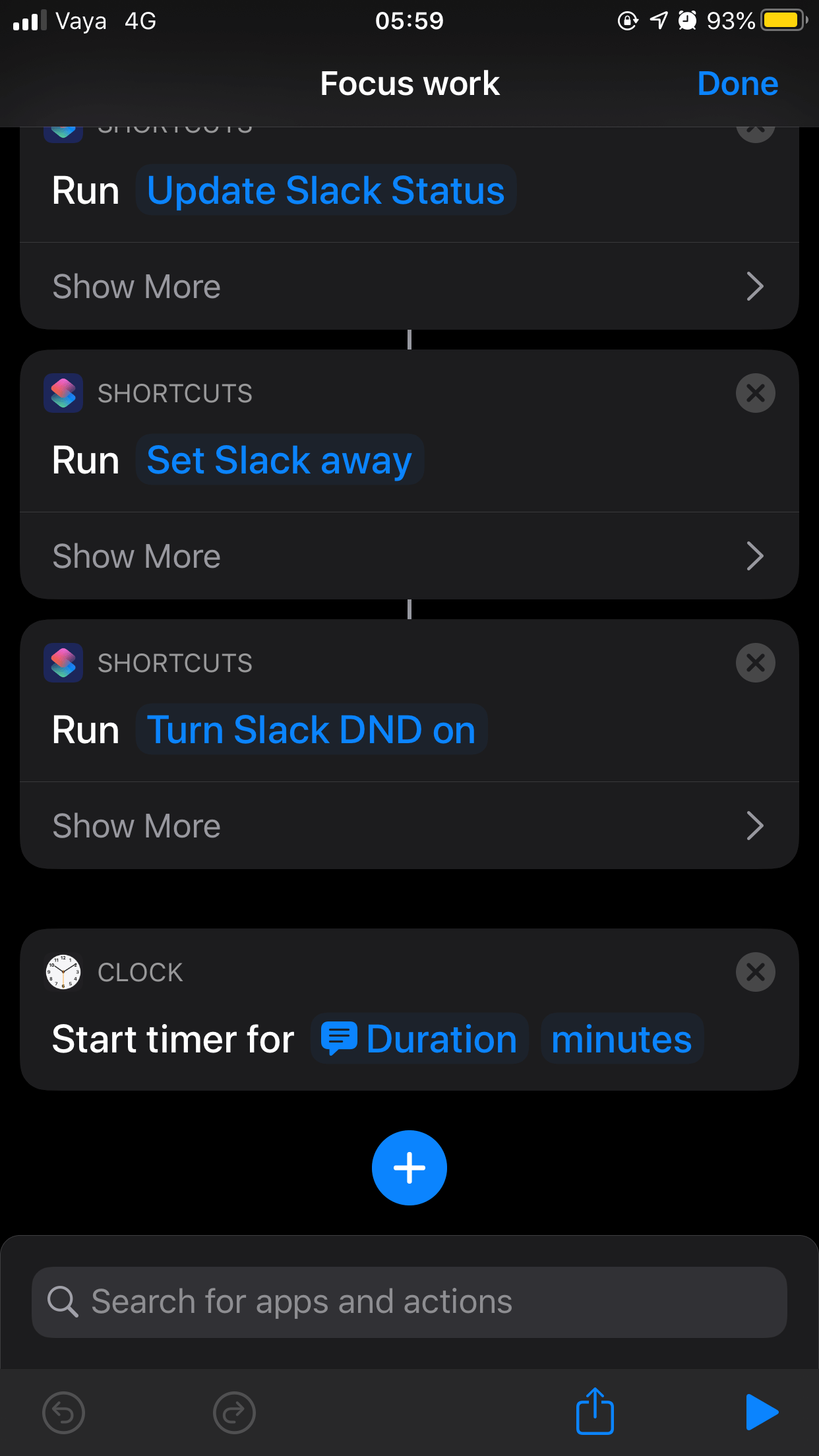Change the minutes unit of the timer
This screenshot has width=819, height=1456.
point(621,1039)
